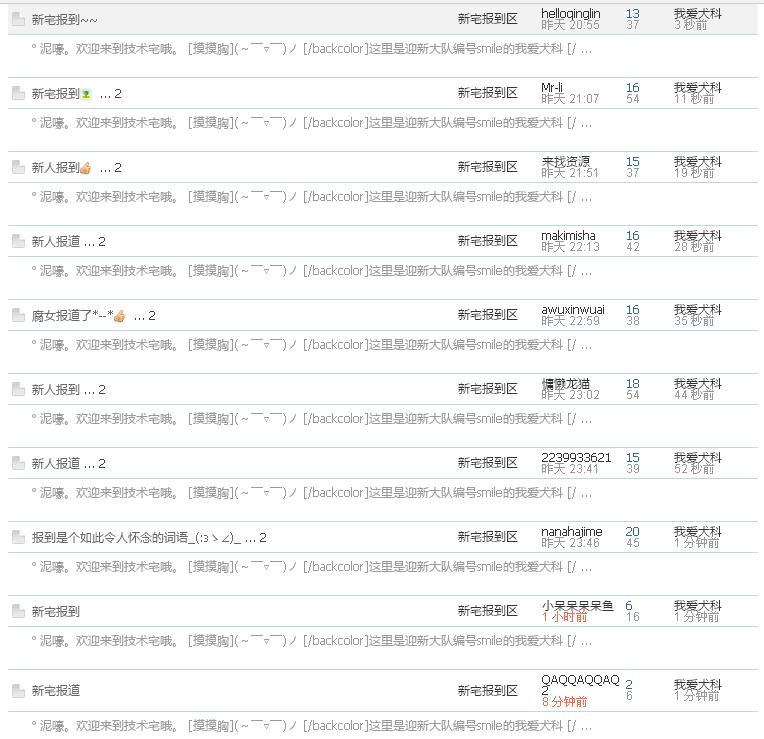Screen dimensions: 764x739
Task: Open 新宅报到区 forum in helloqinglin's row
Action: [487, 19]
